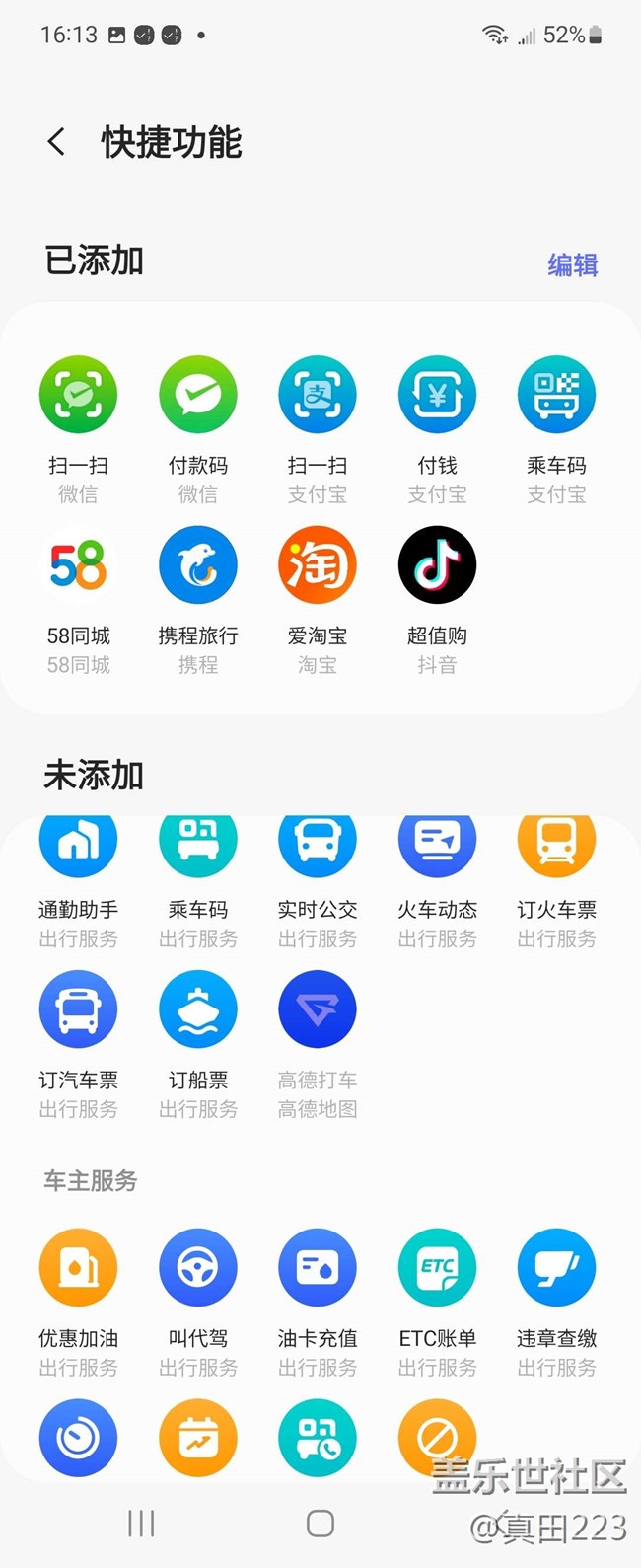Tap 编辑 to edit added shortcuts
The height and width of the screenshot is (1568, 641).
pos(573,264)
